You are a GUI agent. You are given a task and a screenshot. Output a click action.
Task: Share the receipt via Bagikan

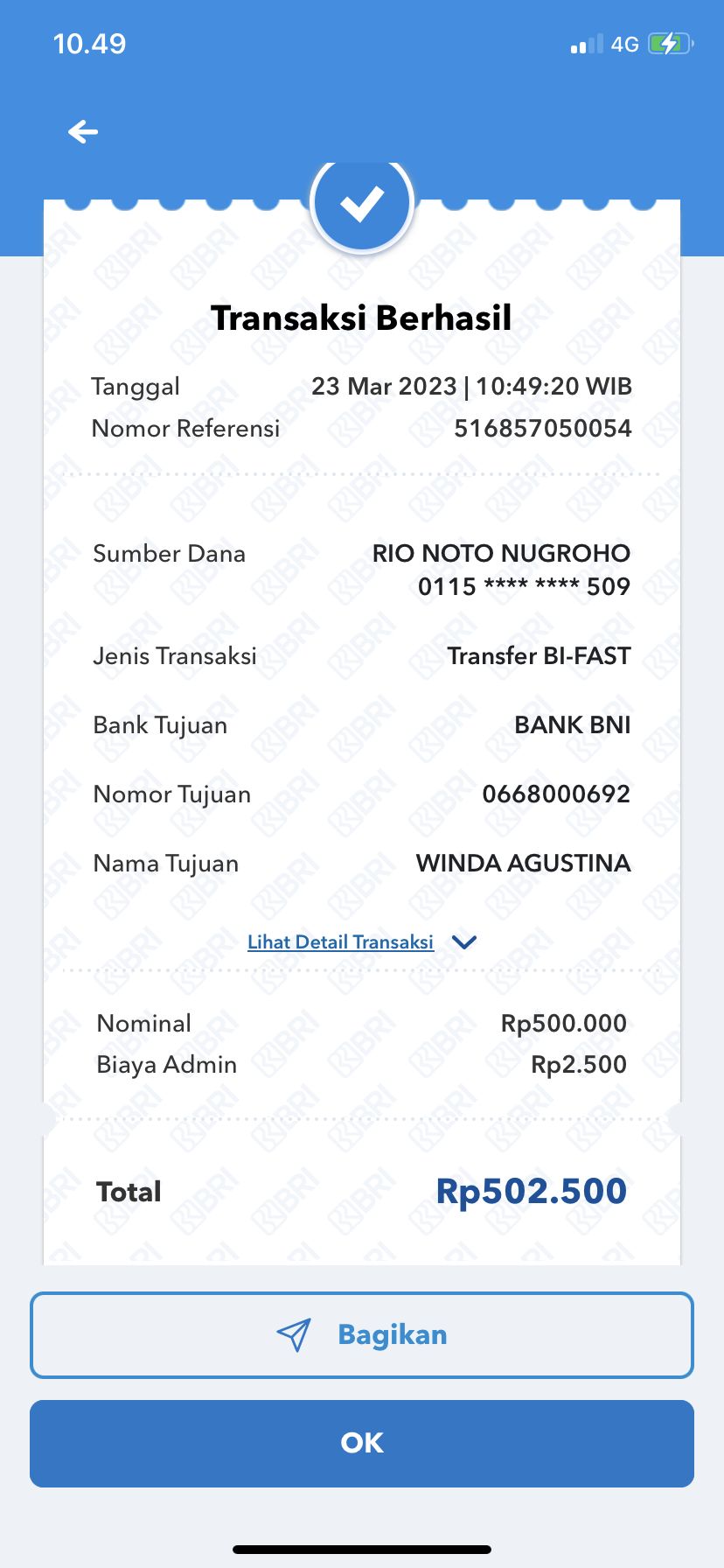(362, 1335)
